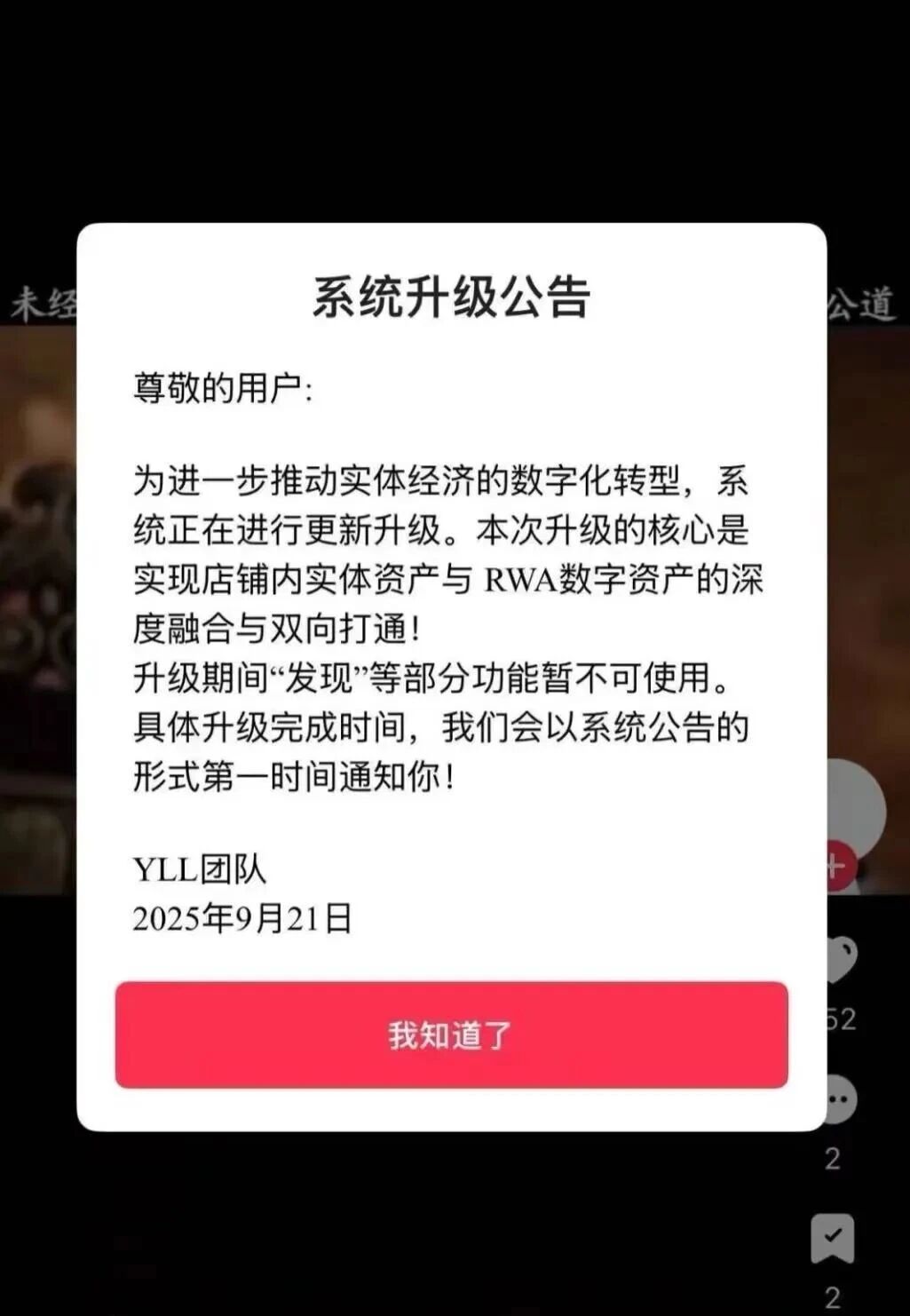Dismiss the announcement with 我知道了
The image size is (910, 1316).
click(x=451, y=1035)
